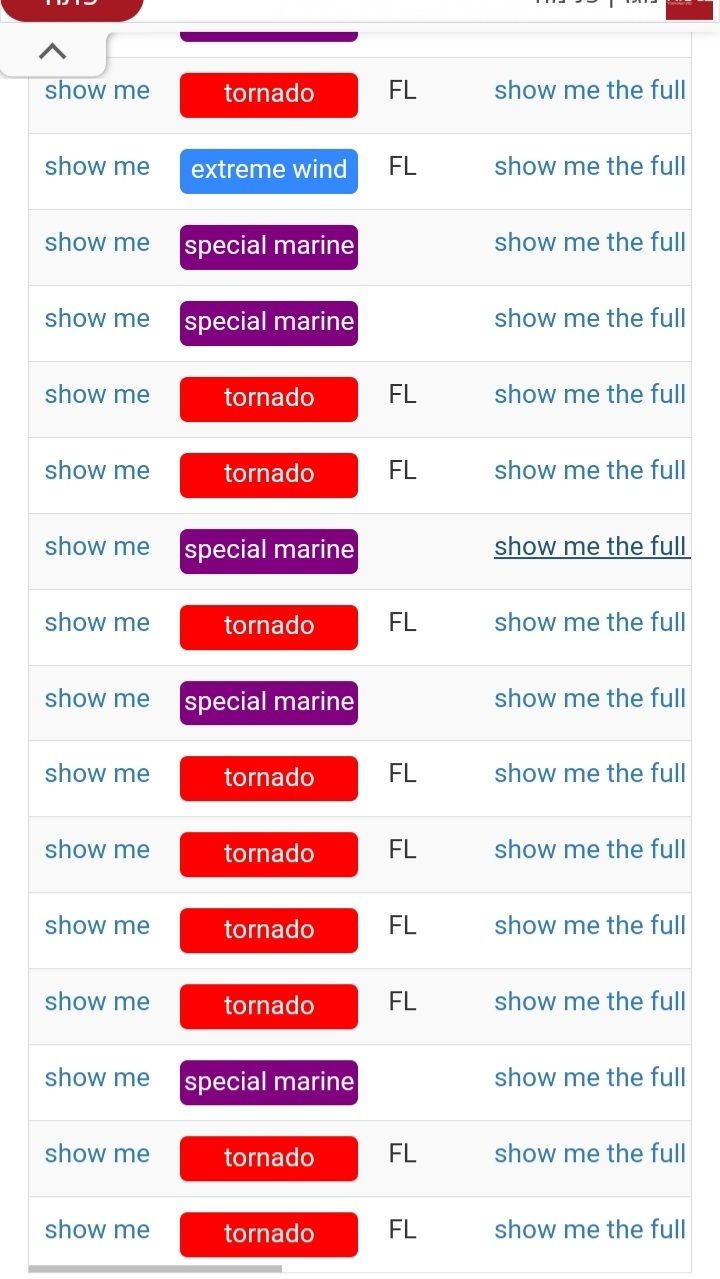Image resolution: width=720 pixels, height=1279 pixels.
Task: Follow the underlined "show me the full" link
Action: 590,547
